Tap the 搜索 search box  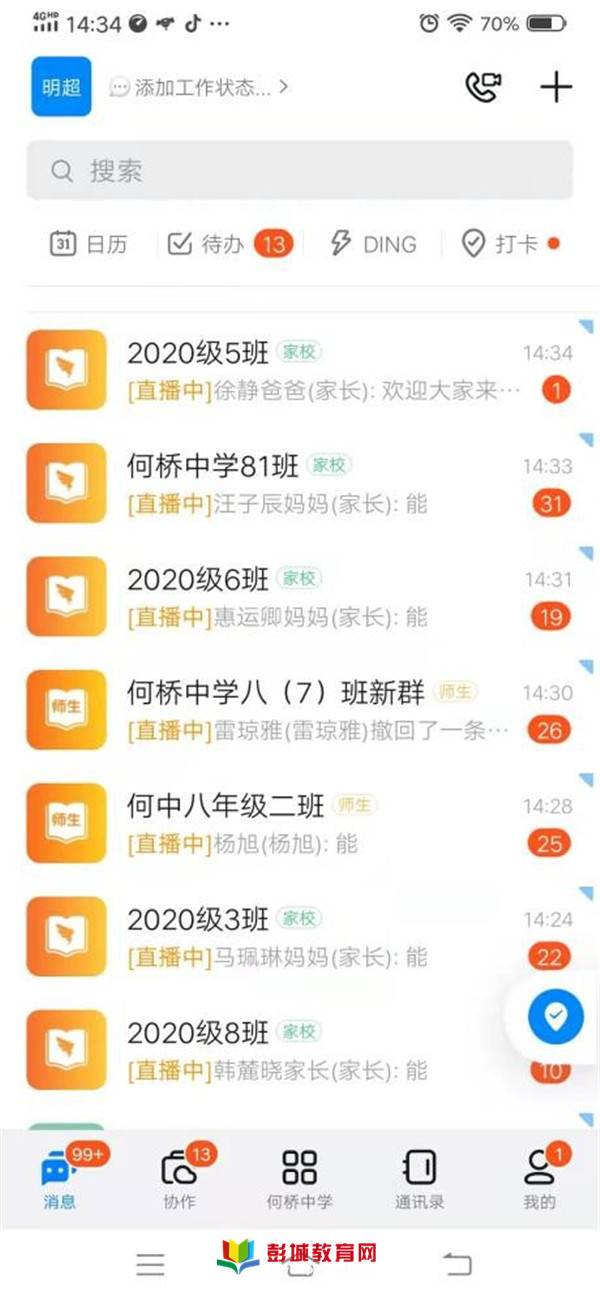tap(300, 170)
